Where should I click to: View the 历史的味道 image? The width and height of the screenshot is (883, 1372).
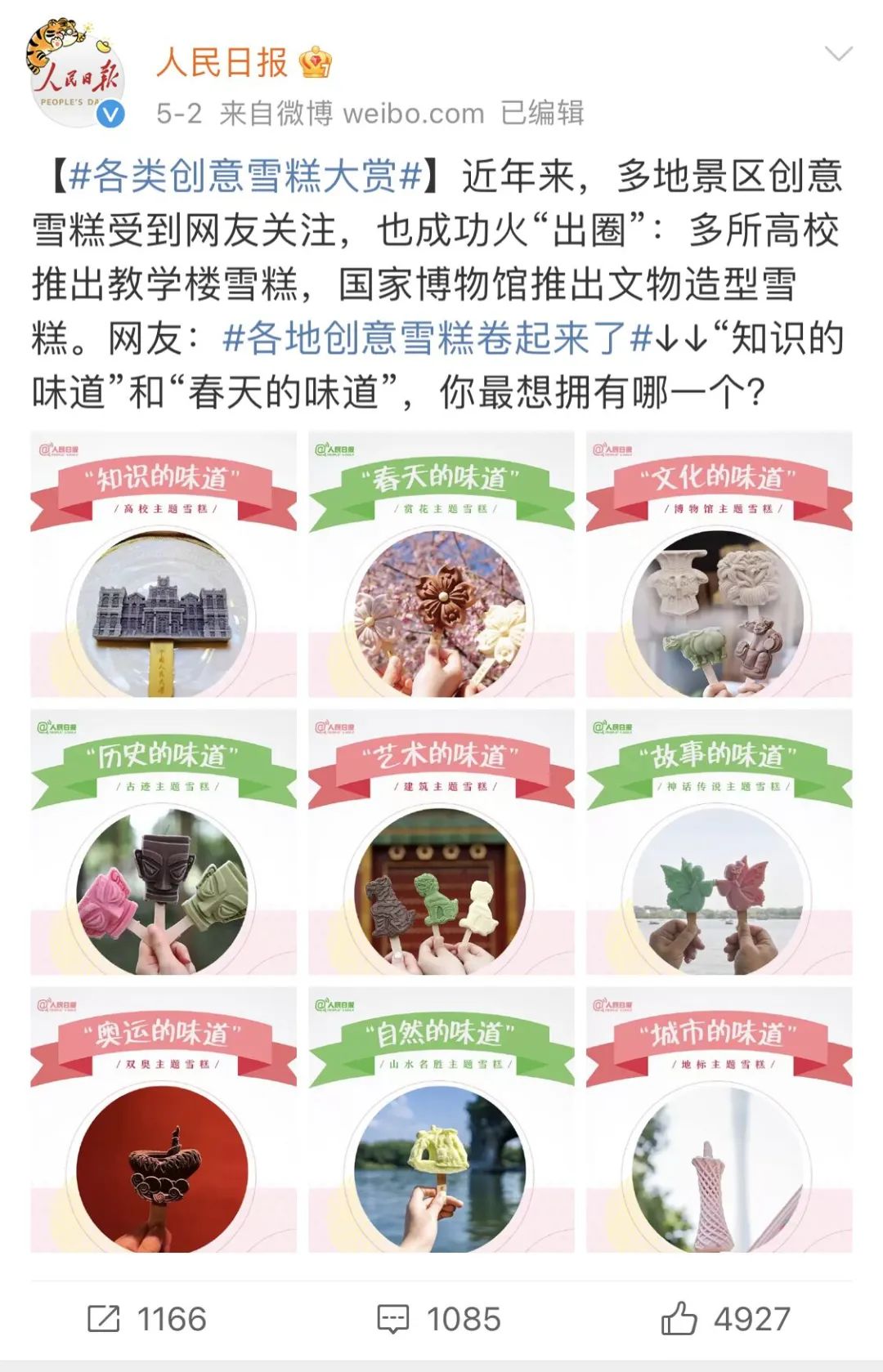tap(164, 842)
